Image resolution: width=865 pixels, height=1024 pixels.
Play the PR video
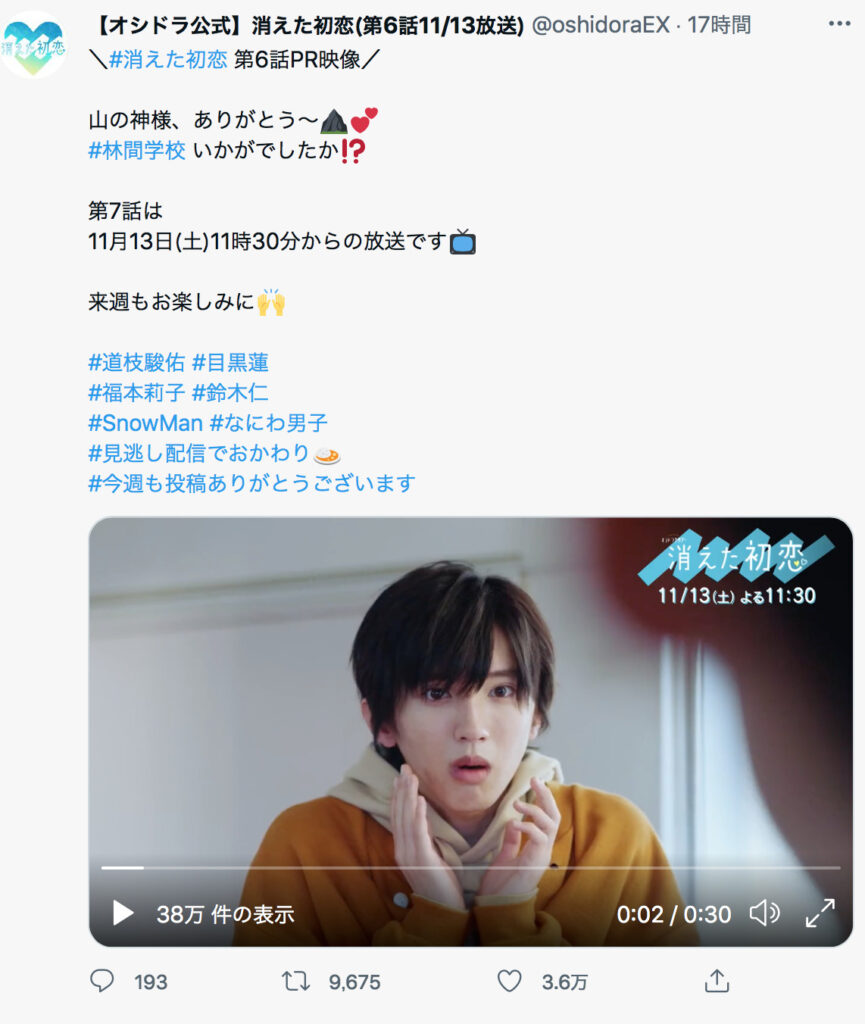coord(123,913)
